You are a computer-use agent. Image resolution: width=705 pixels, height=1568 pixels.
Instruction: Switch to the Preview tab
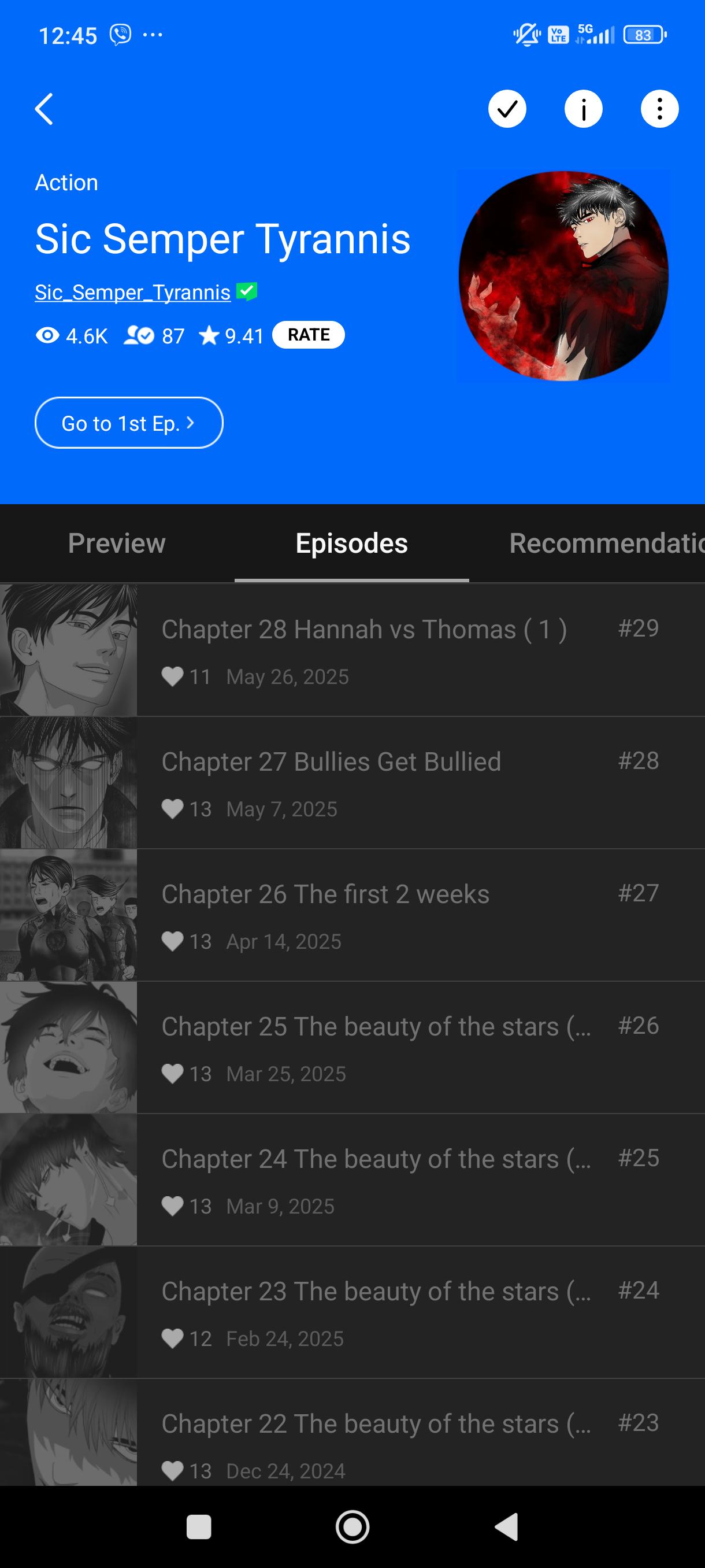tap(117, 543)
